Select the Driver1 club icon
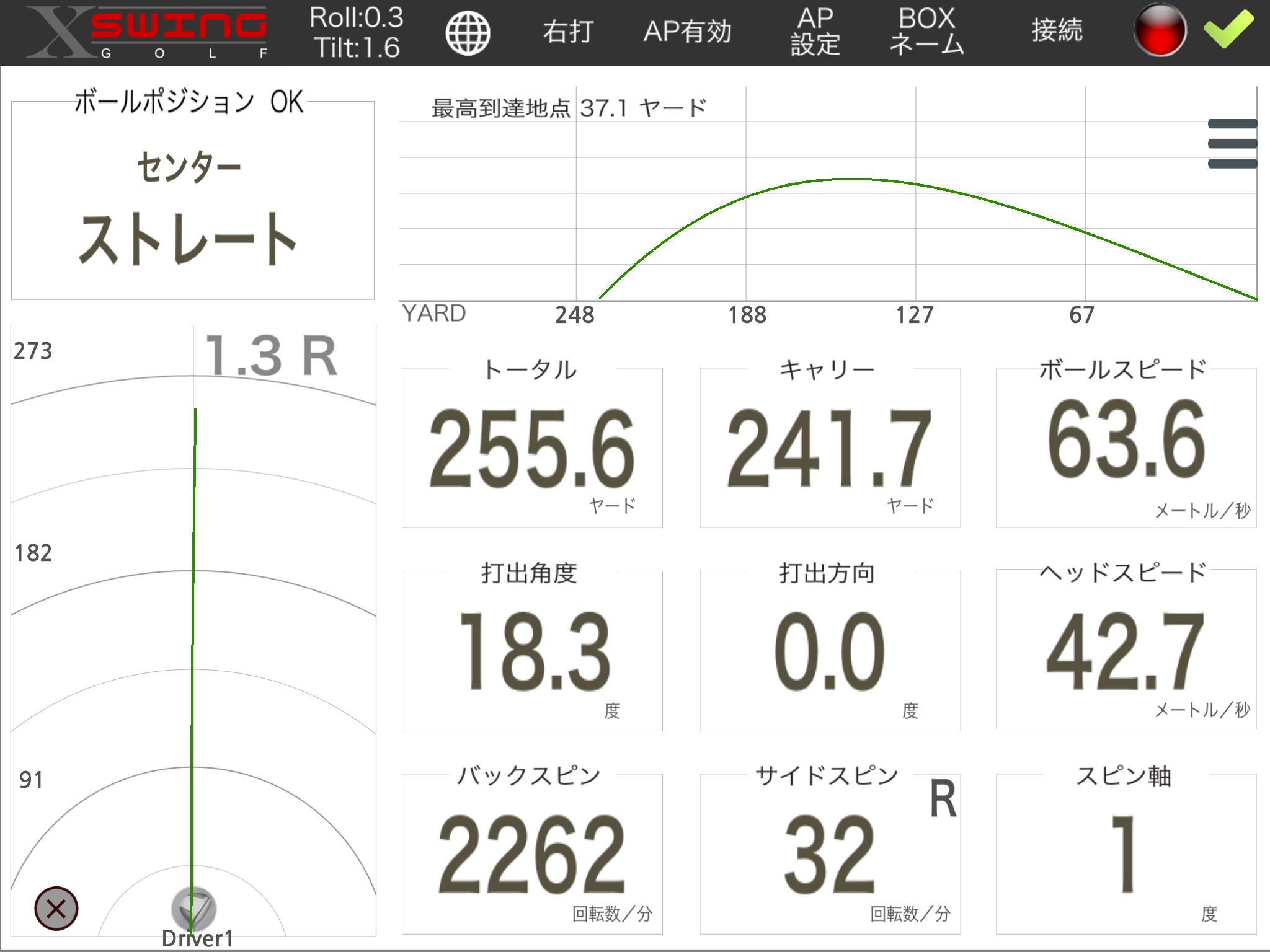The width and height of the screenshot is (1270, 952). (x=194, y=910)
